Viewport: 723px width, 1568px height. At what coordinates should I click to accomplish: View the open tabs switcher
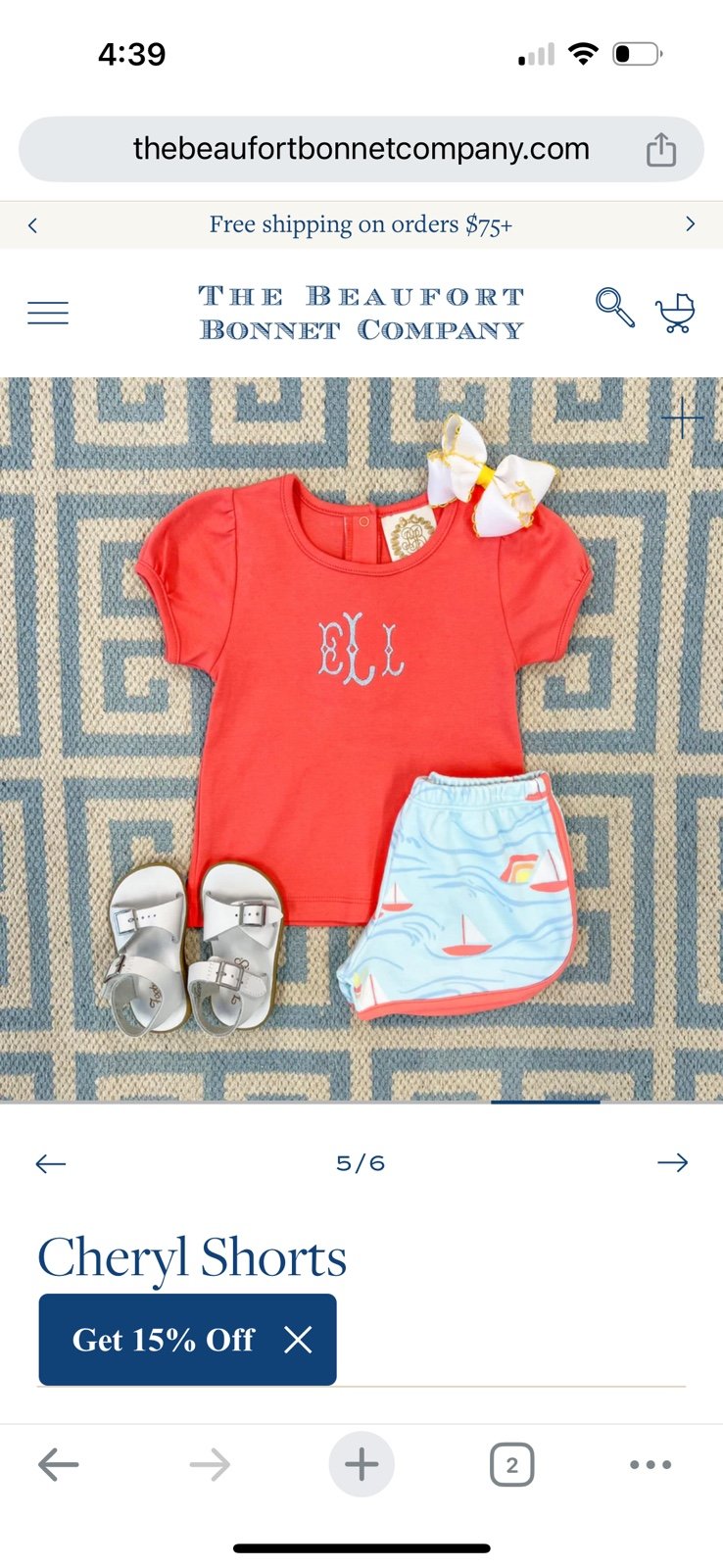point(511,1465)
